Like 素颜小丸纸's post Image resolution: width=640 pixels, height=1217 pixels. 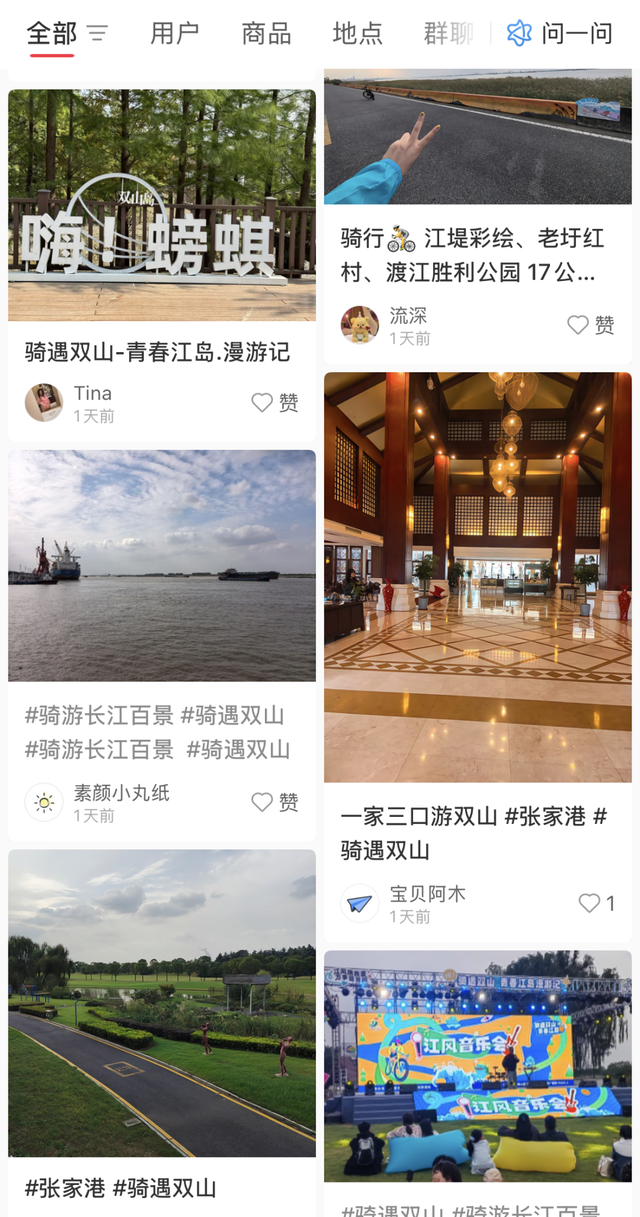pos(274,802)
